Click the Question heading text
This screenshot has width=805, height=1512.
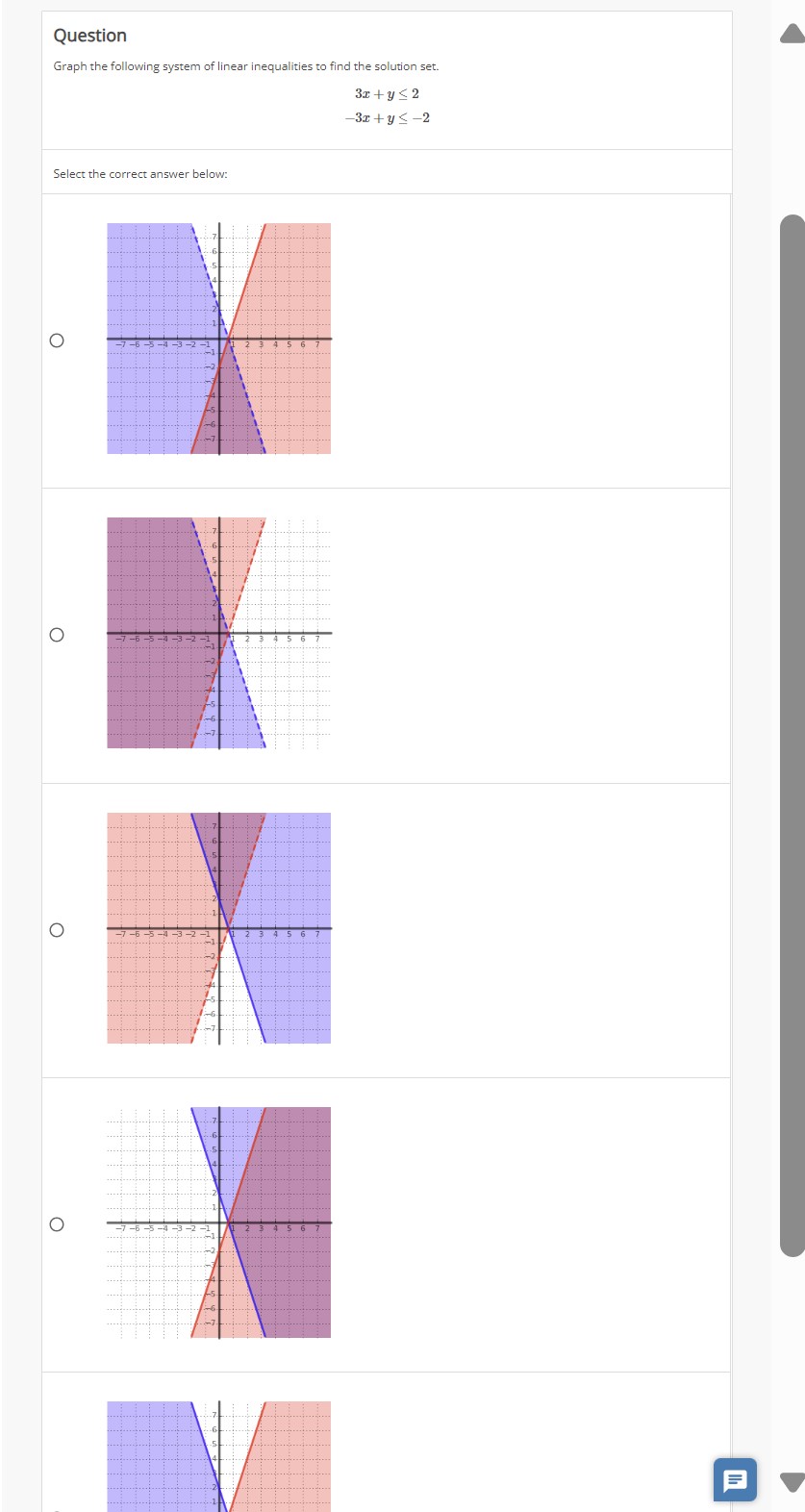pos(89,35)
